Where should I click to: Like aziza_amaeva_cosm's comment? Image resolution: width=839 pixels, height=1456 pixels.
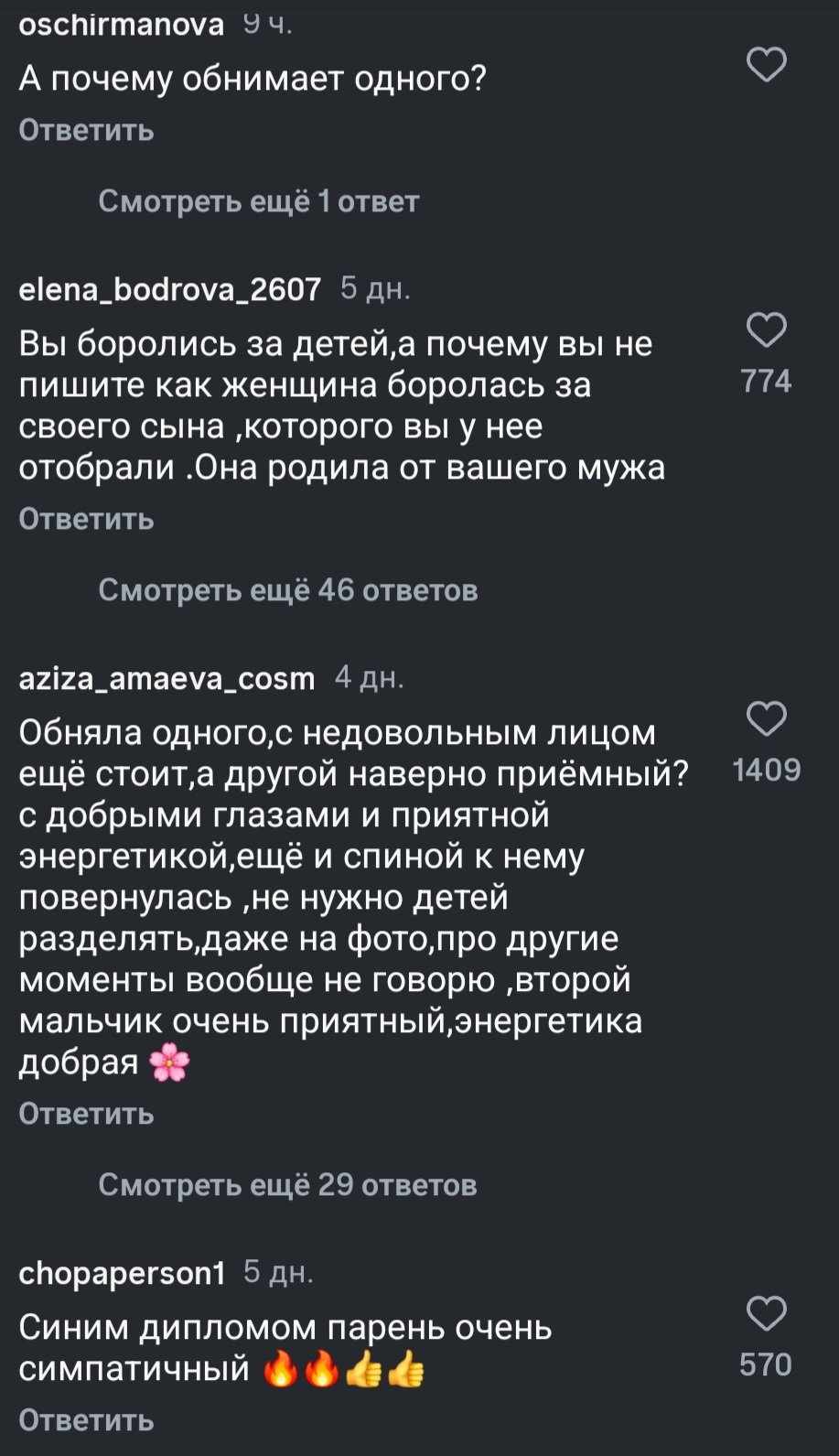click(x=766, y=719)
